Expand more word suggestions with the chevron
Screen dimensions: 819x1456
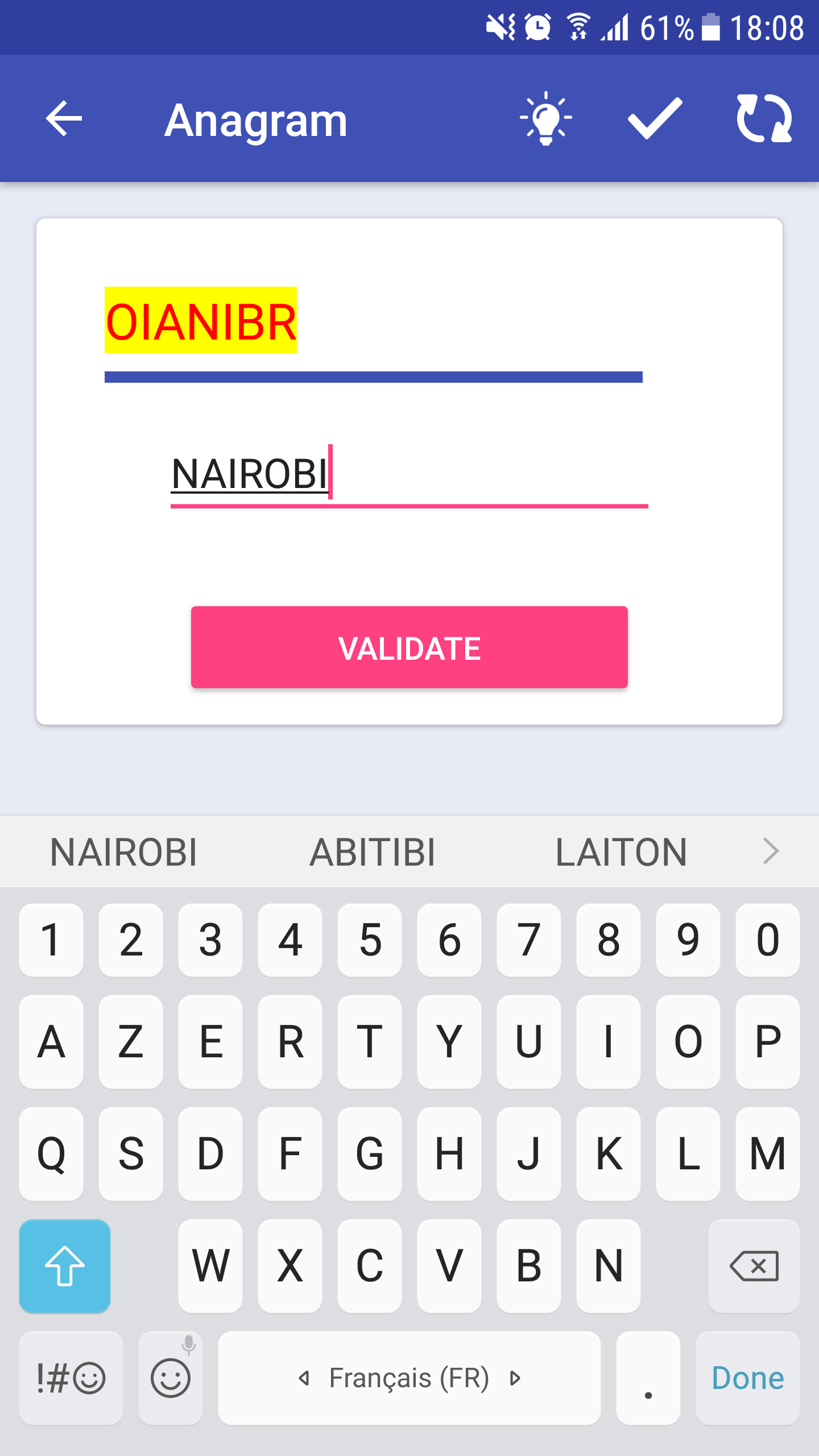click(x=771, y=851)
